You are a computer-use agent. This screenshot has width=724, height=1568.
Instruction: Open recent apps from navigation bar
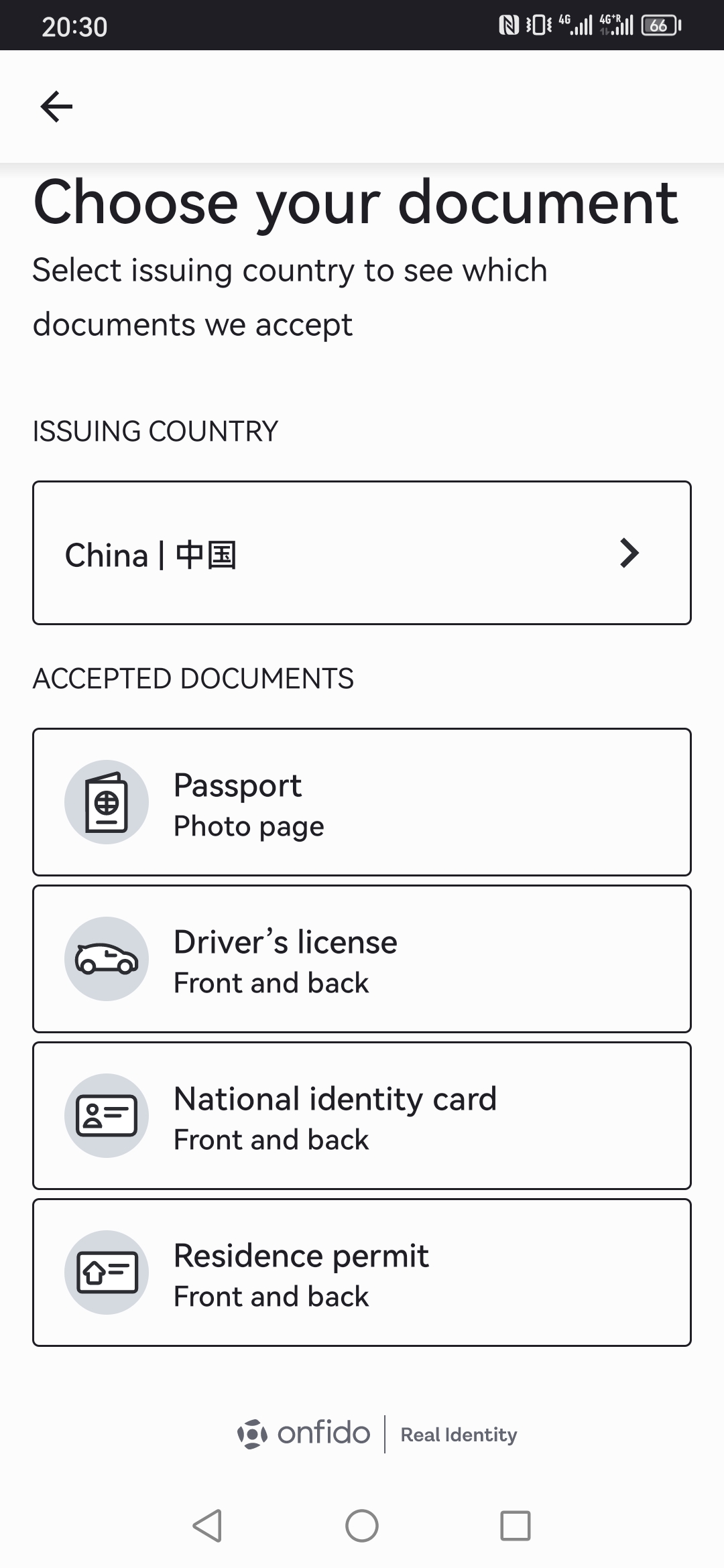click(516, 1526)
